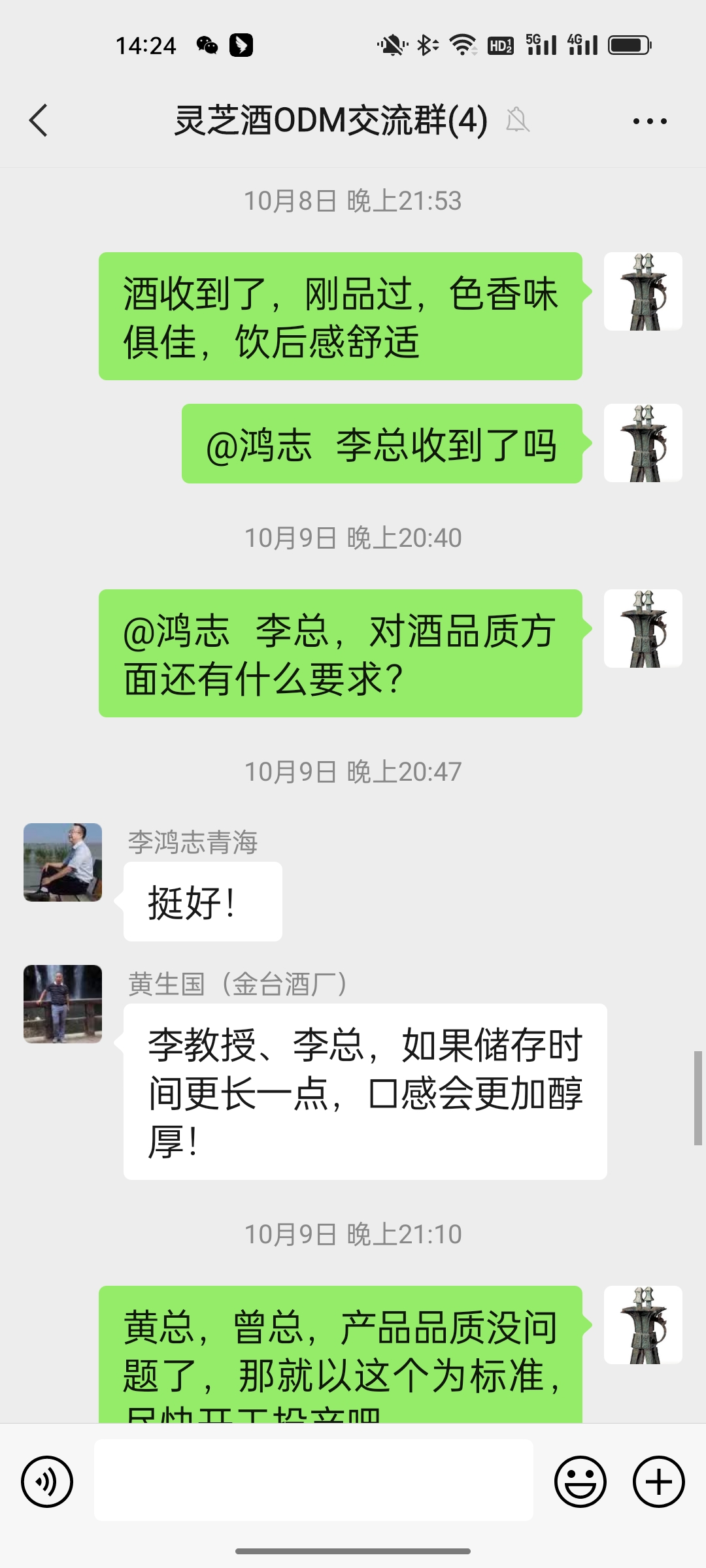The width and height of the screenshot is (706, 1568).
Task: Open the plus attachment menu
Action: (x=658, y=1481)
